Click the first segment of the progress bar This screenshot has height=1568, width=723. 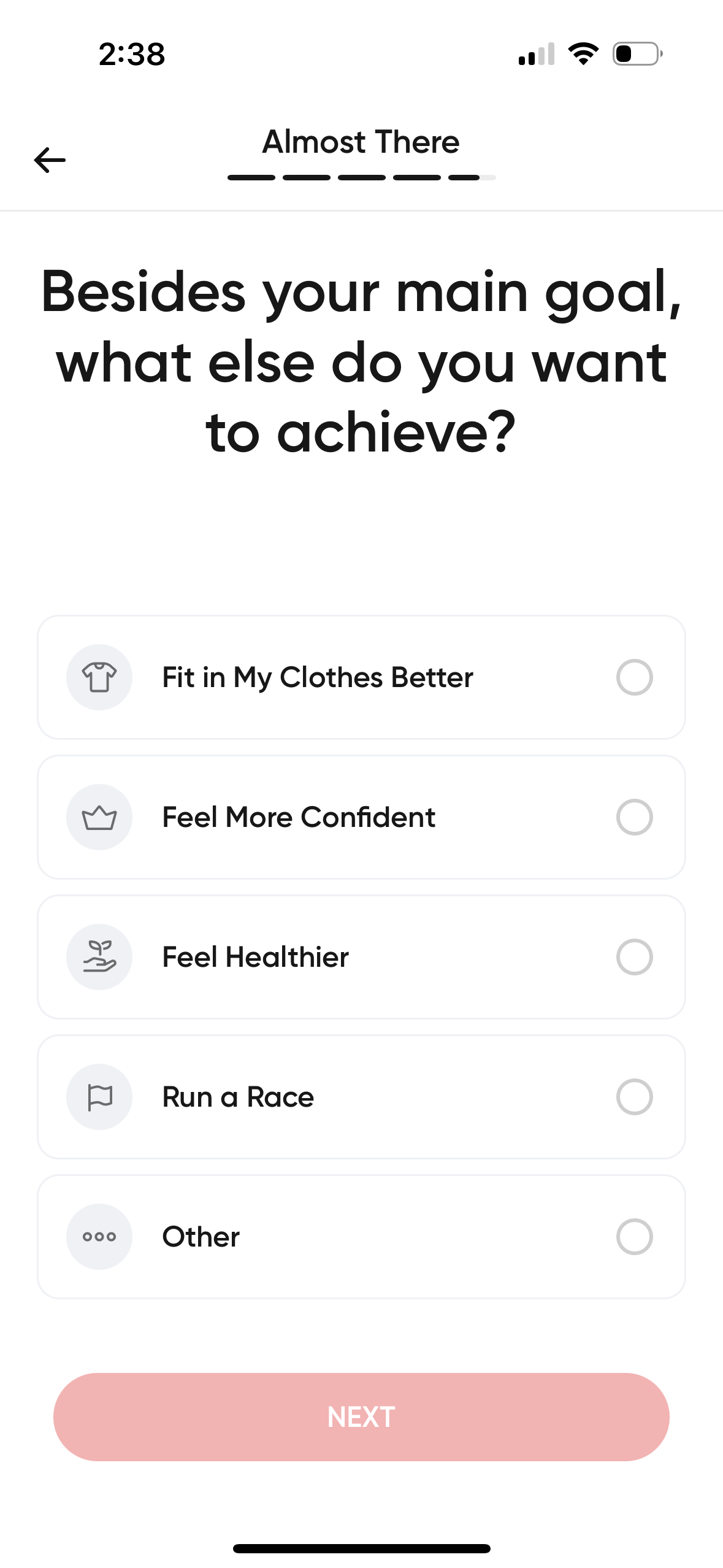tap(250, 177)
